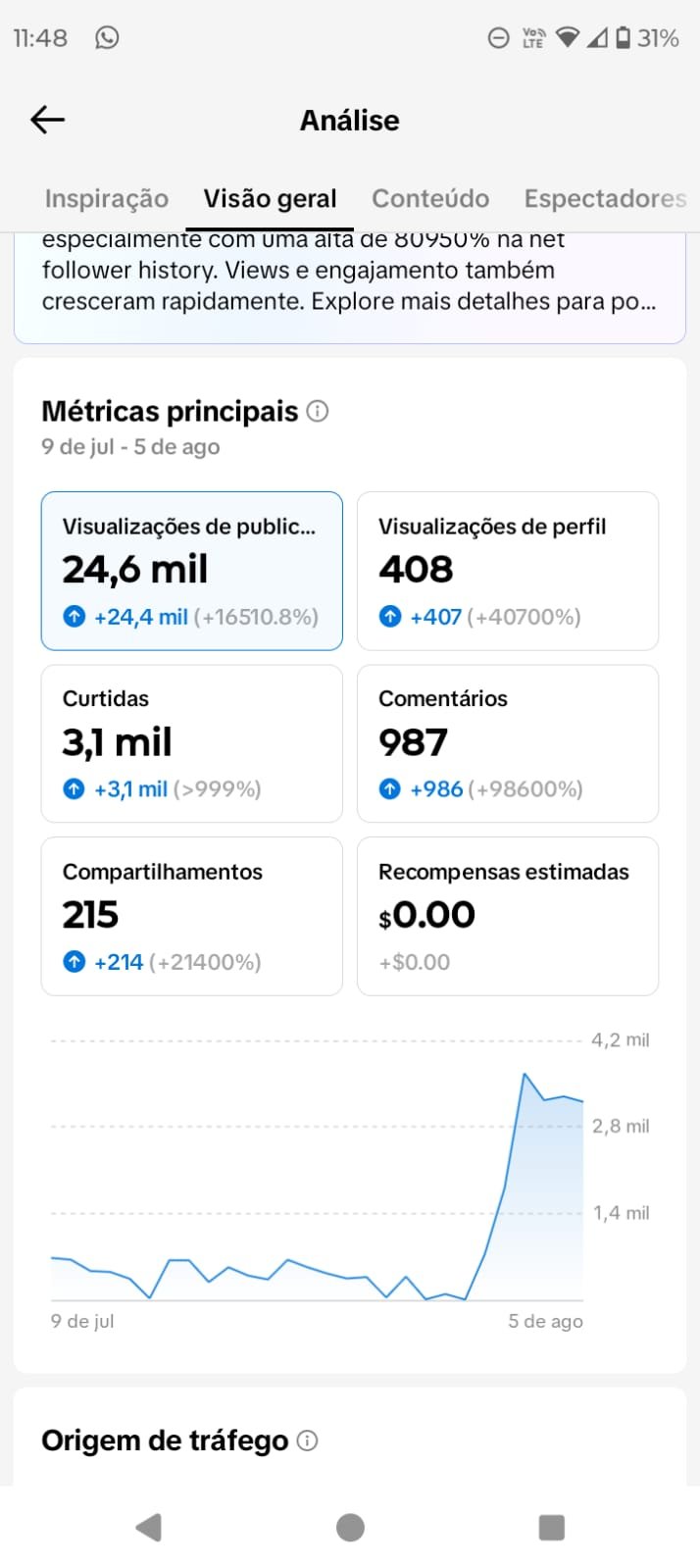Select the Visualizações de perfil card

(508, 571)
